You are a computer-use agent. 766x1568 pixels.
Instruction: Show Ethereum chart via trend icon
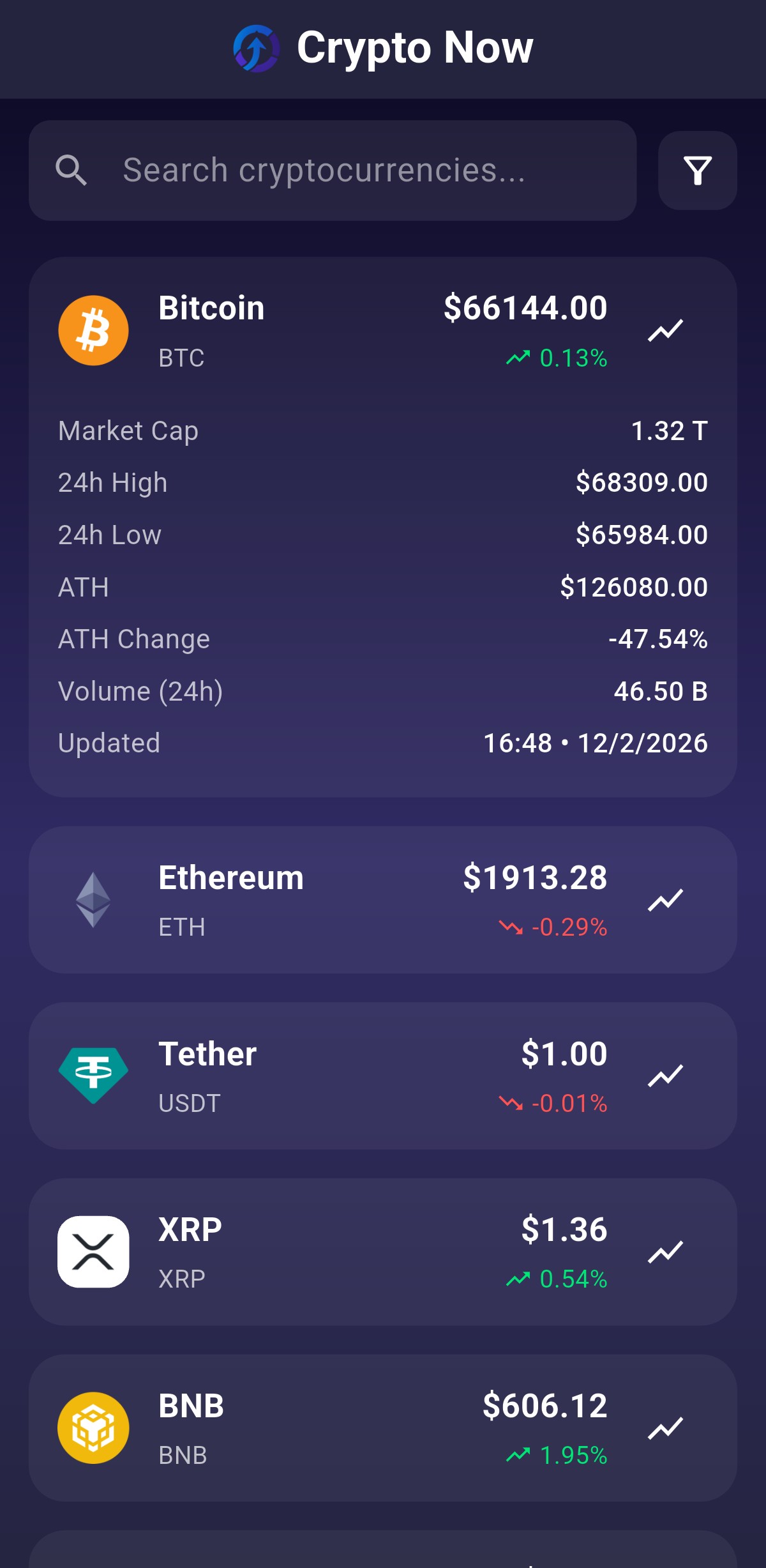pyautogui.click(x=665, y=900)
